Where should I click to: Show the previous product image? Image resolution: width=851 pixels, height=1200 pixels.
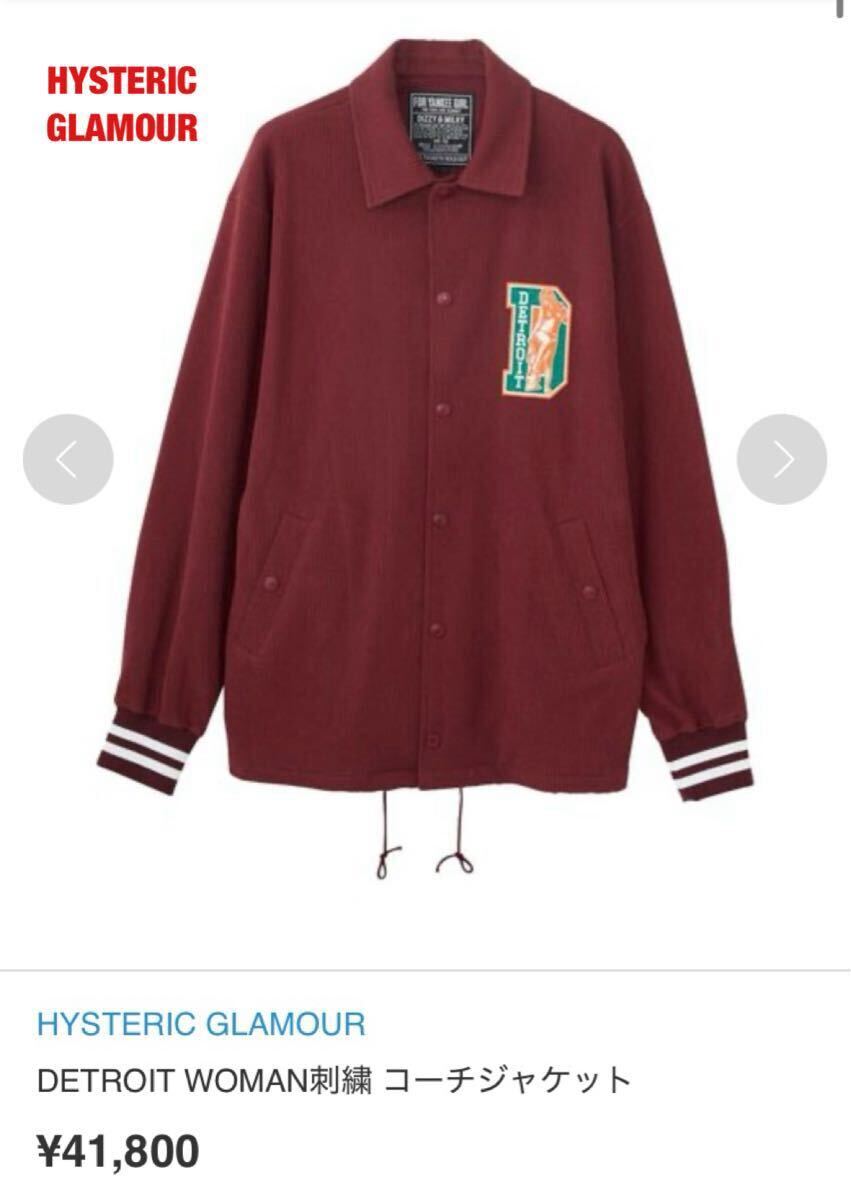pyautogui.click(x=68, y=459)
